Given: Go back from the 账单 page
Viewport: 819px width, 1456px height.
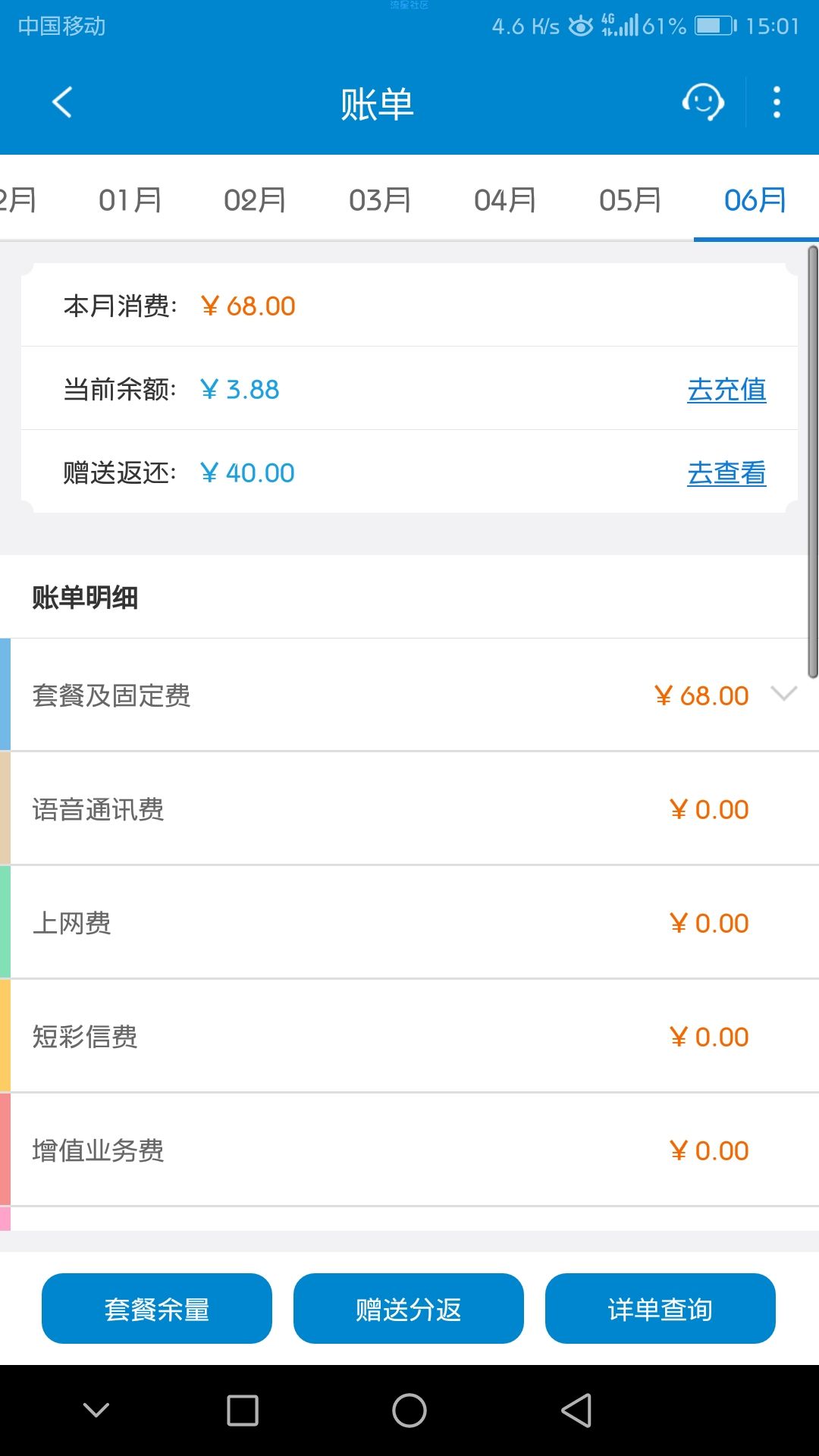Looking at the screenshot, I should tap(62, 102).
